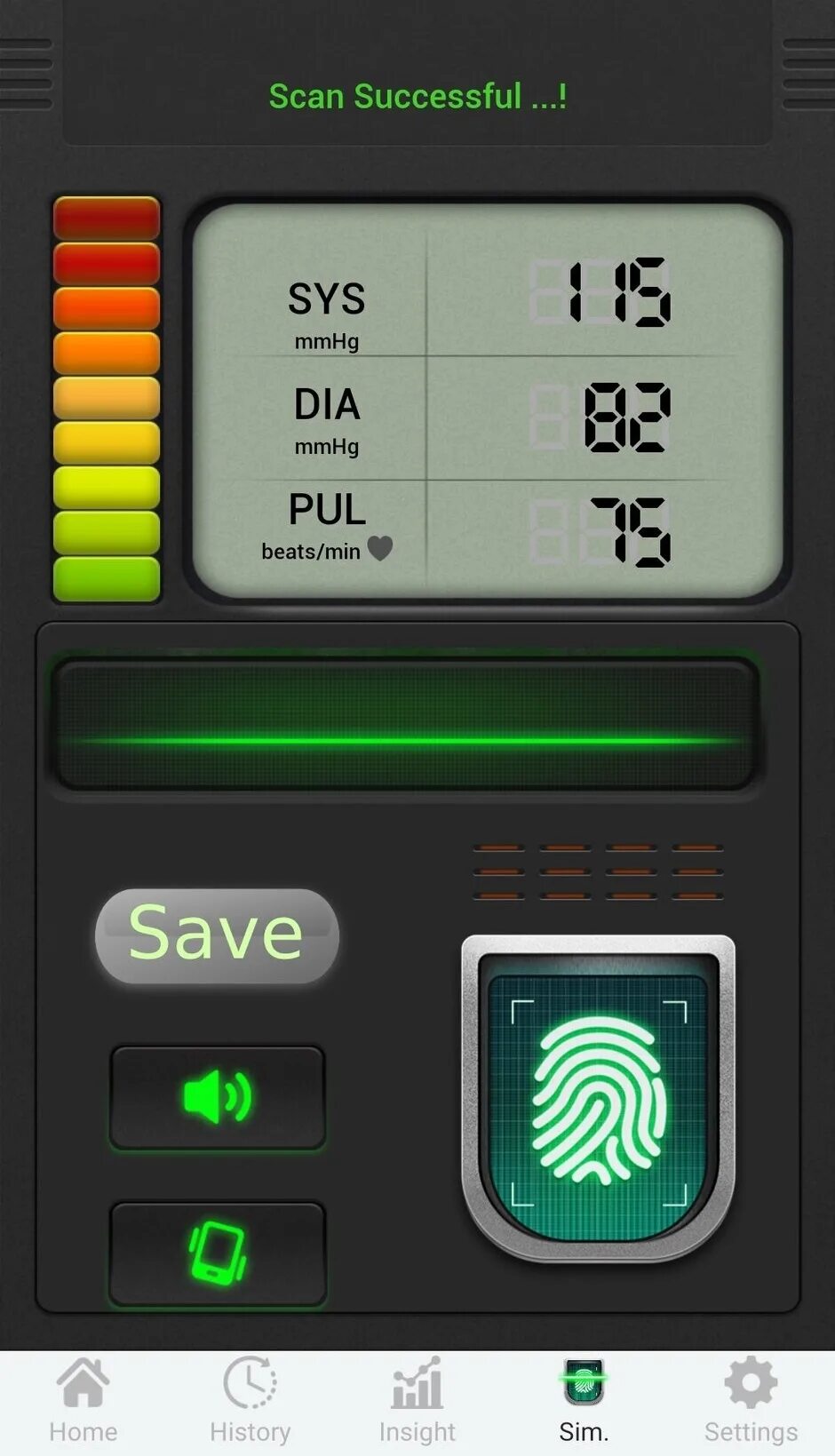The width and height of the screenshot is (835, 1456).
Task: Toggle the vibration button
Action: coord(218,1253)
